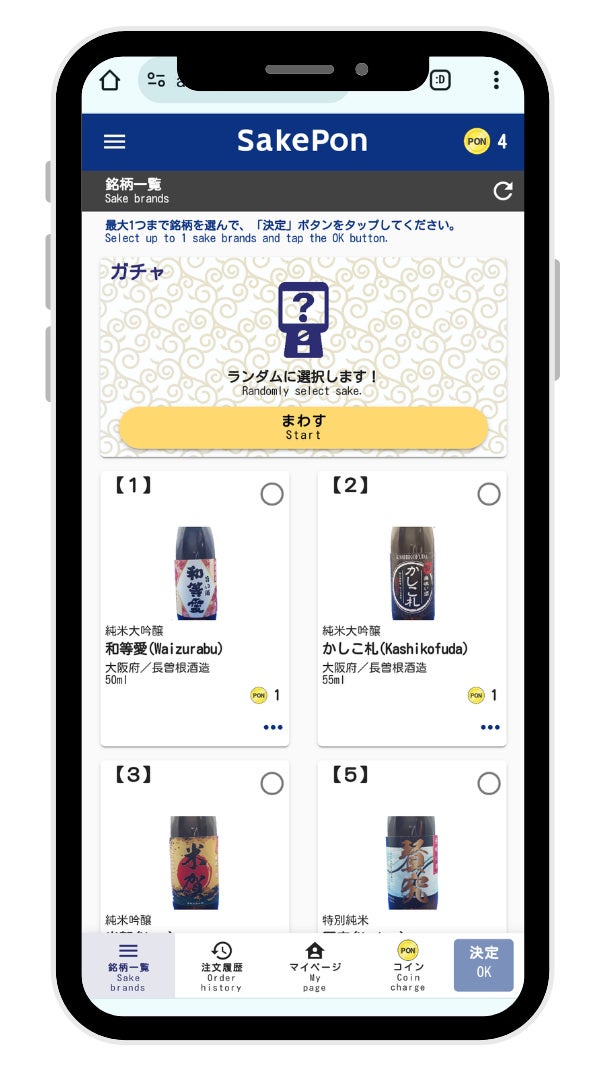Screen dimensions: 604x1075
Task: Switch to the Sake brands tab
Action: tap(128, 966)
